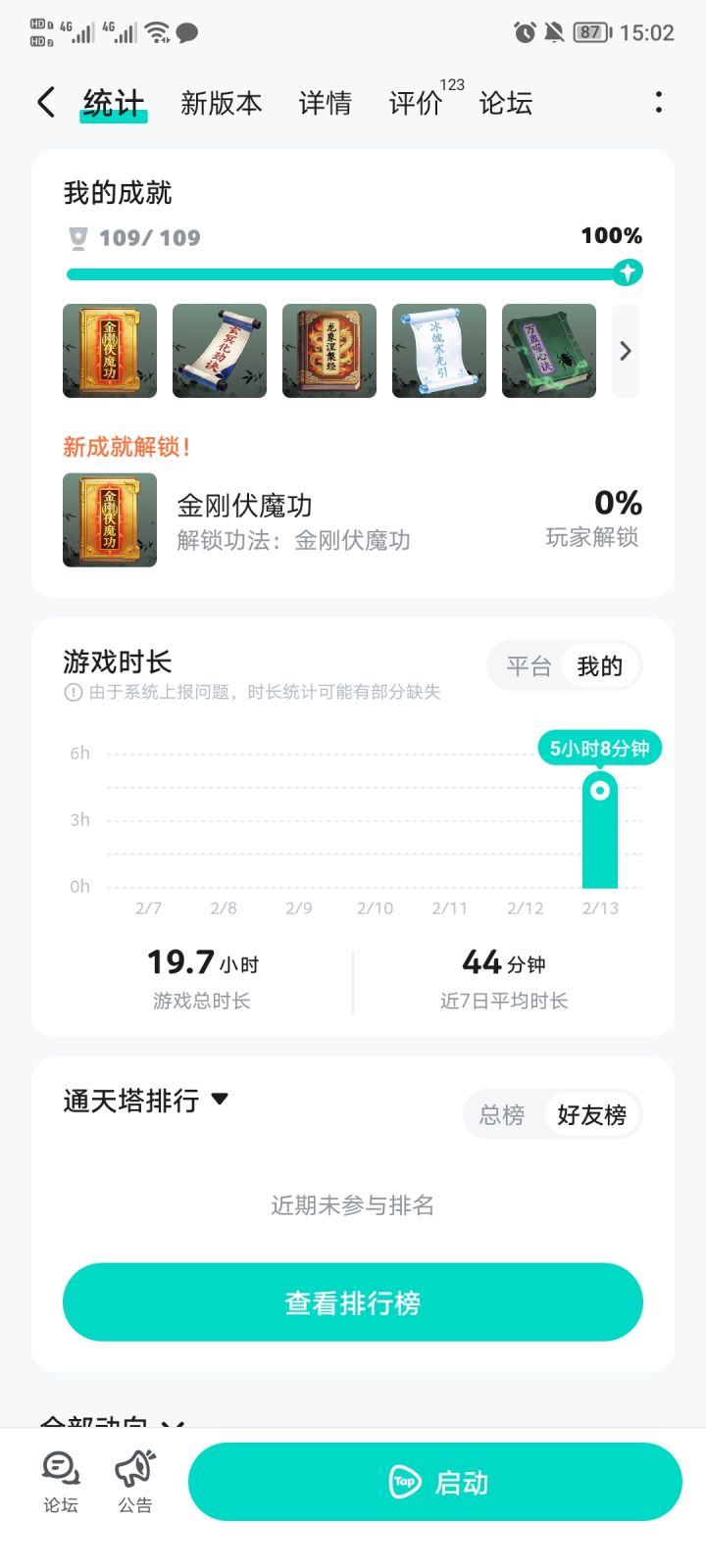
Task: Tap the 金刚伏魔功 new achievement icon
Action: (x=109, y=520)
